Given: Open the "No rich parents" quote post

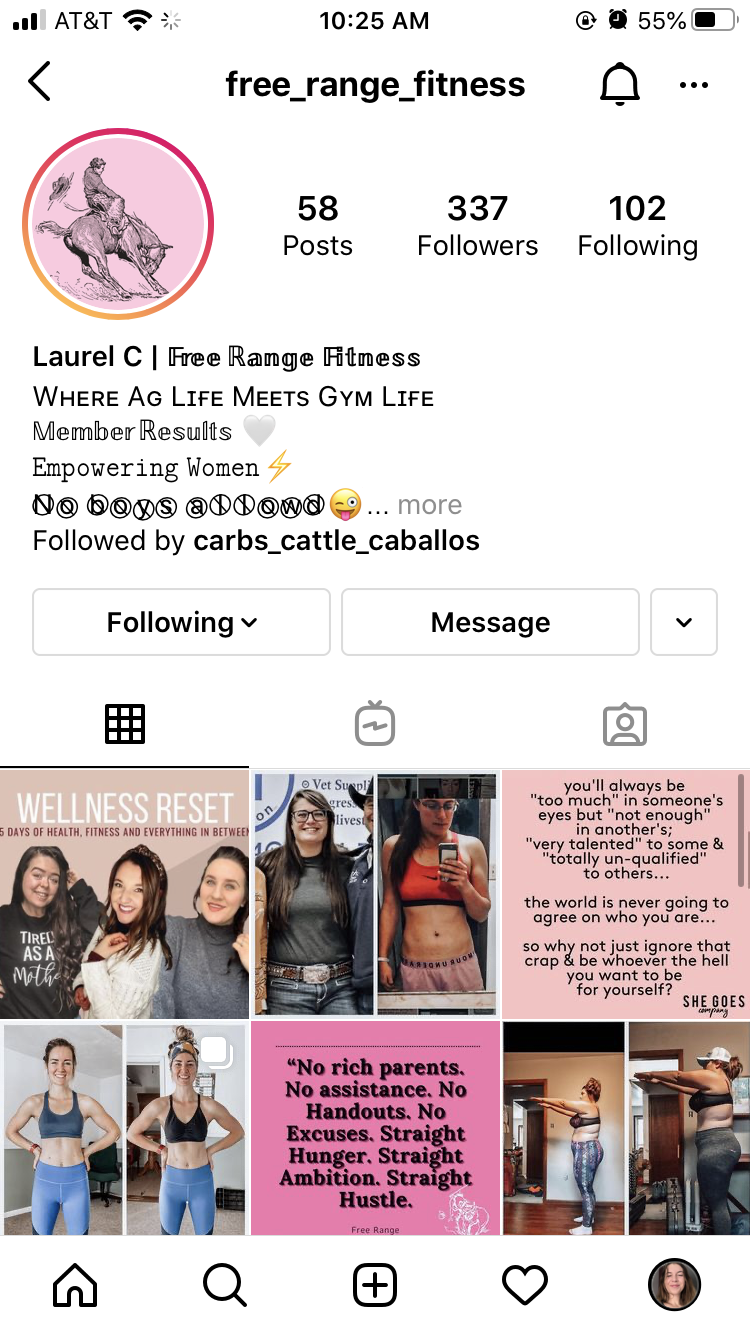Looking at the screenshot, I should pyautogui.click(x=375, y=1128).
